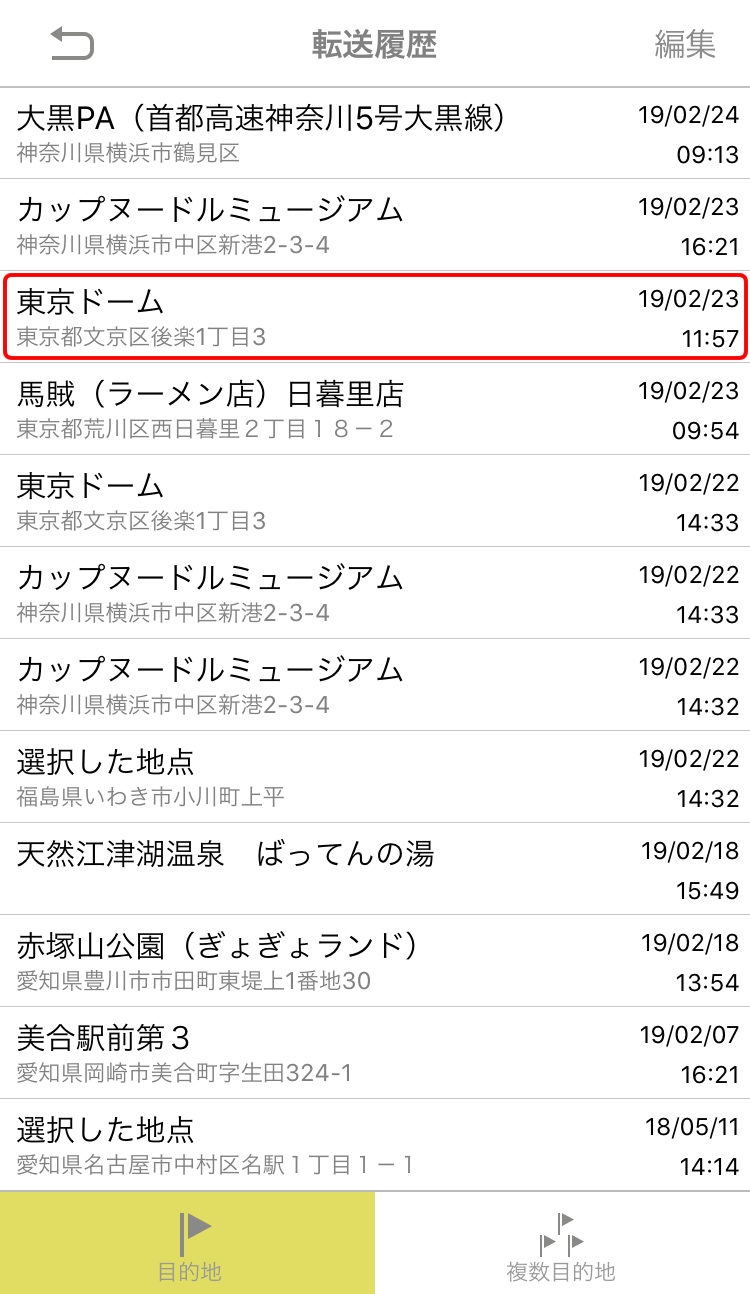The image size is (750, 1294).
Task: Tap 編集 to edit transfer history
Action: [685, 44]
